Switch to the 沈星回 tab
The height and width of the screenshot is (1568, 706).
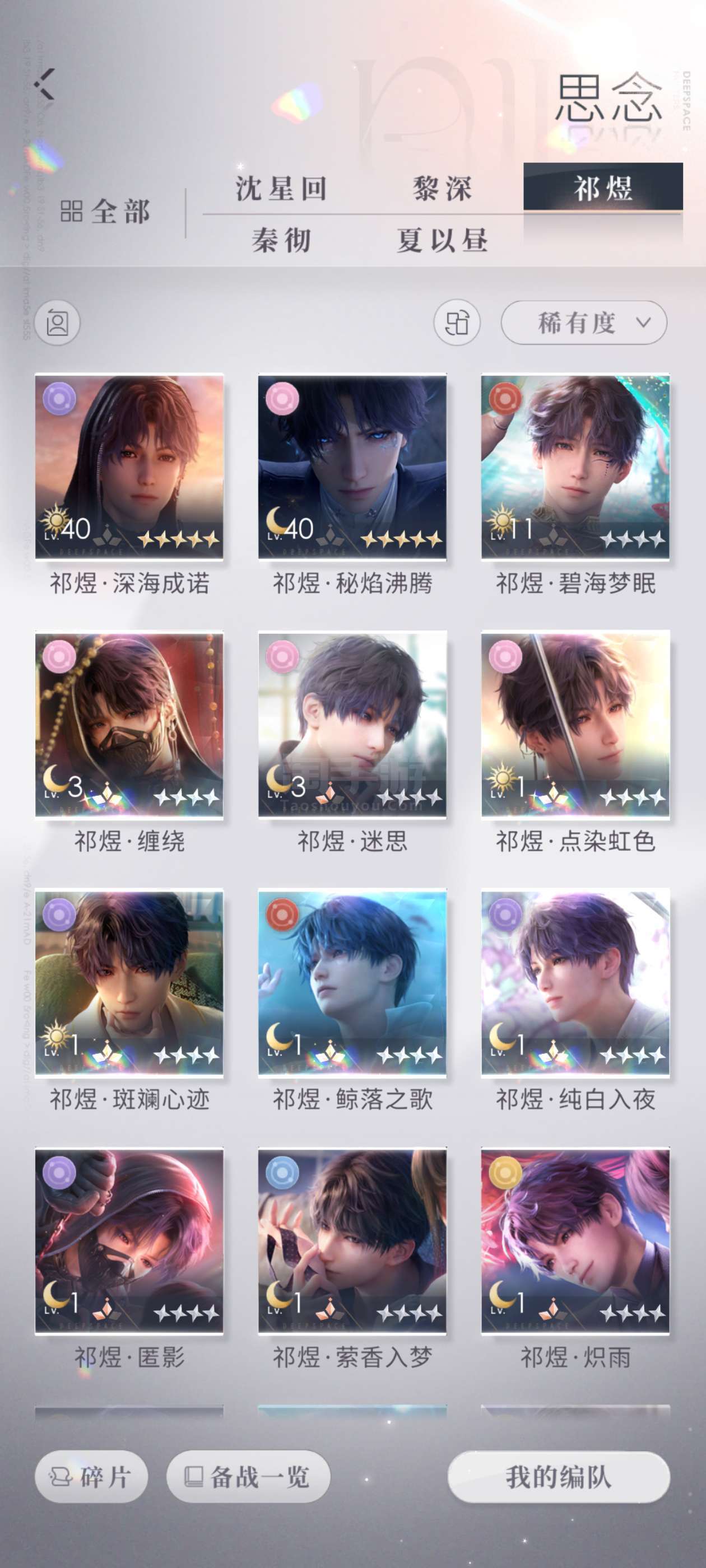(x=281, y=188)
